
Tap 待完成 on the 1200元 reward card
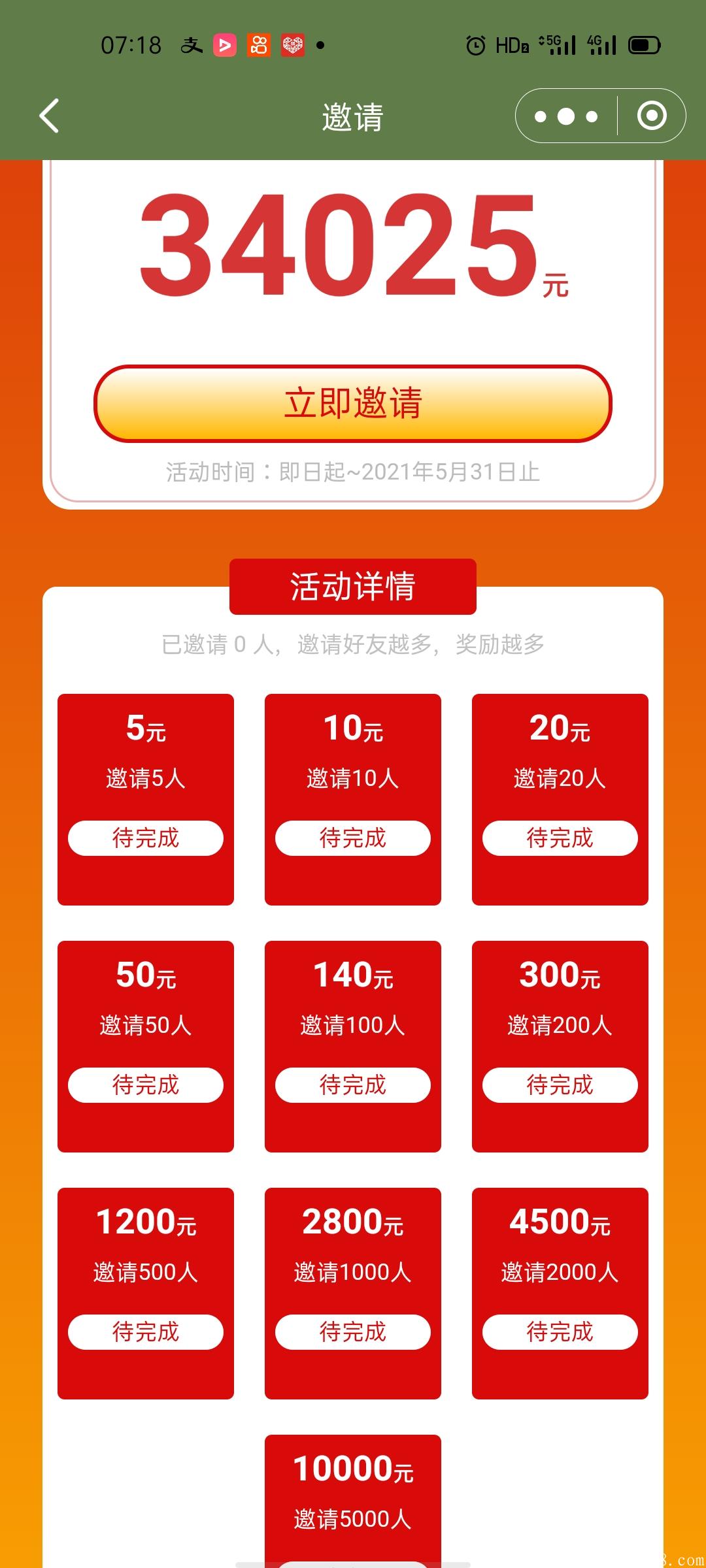(146, 1332)
